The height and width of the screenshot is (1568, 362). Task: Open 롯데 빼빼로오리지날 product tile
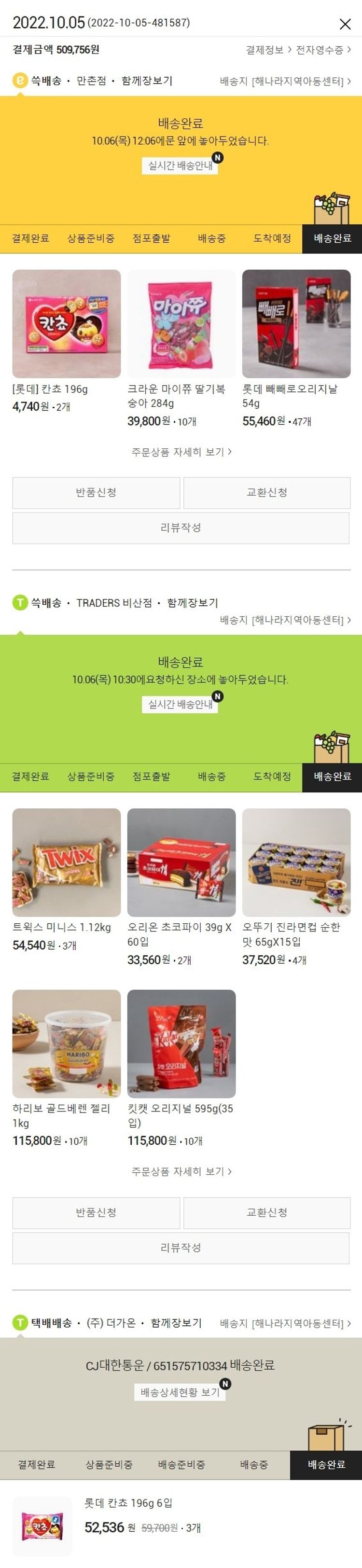point(296,324)
